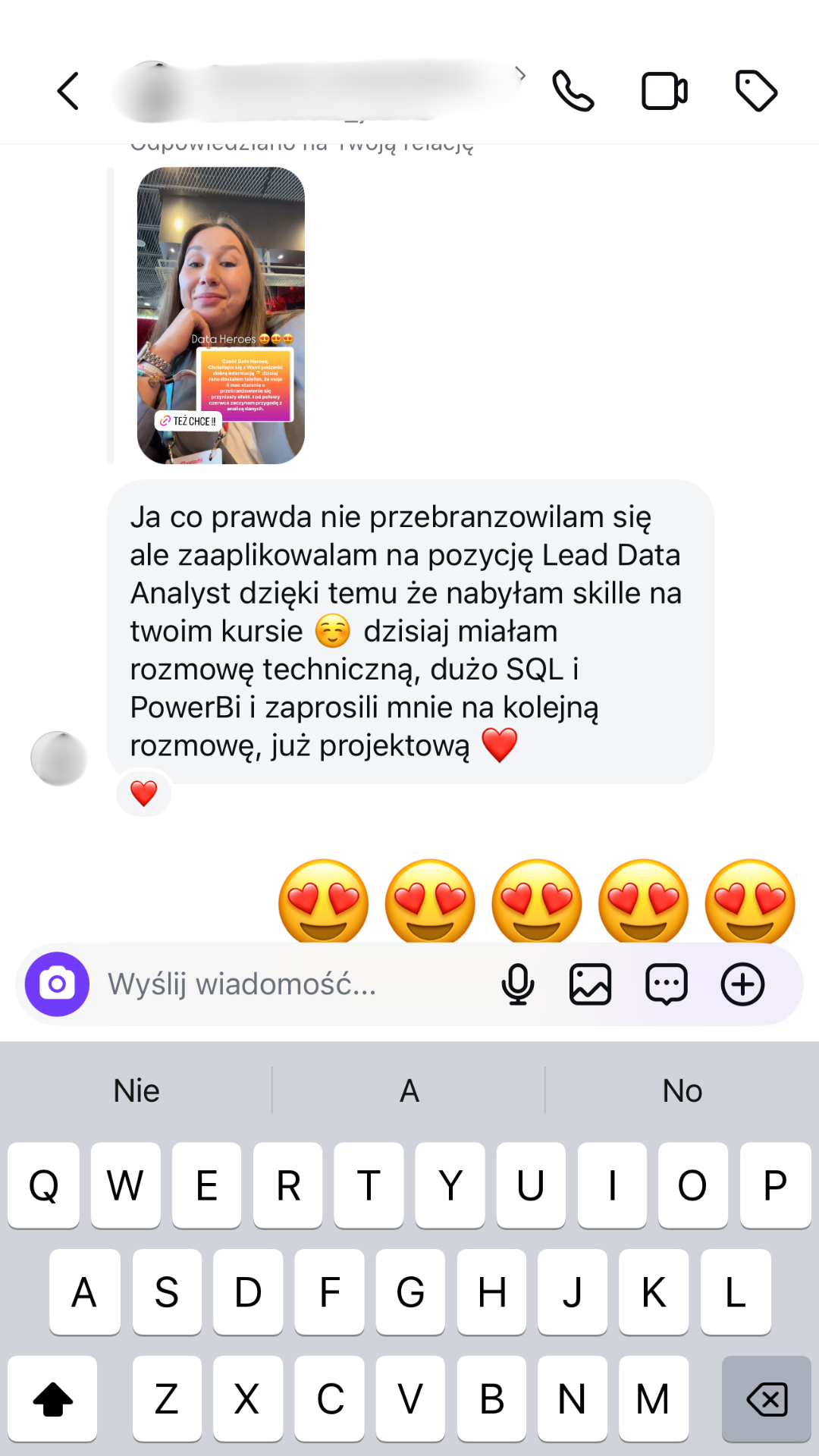This screenshot has height=1456, width=819.
Task: Go back to the message list
Action: pyautogui.click(x=68, y=92)
